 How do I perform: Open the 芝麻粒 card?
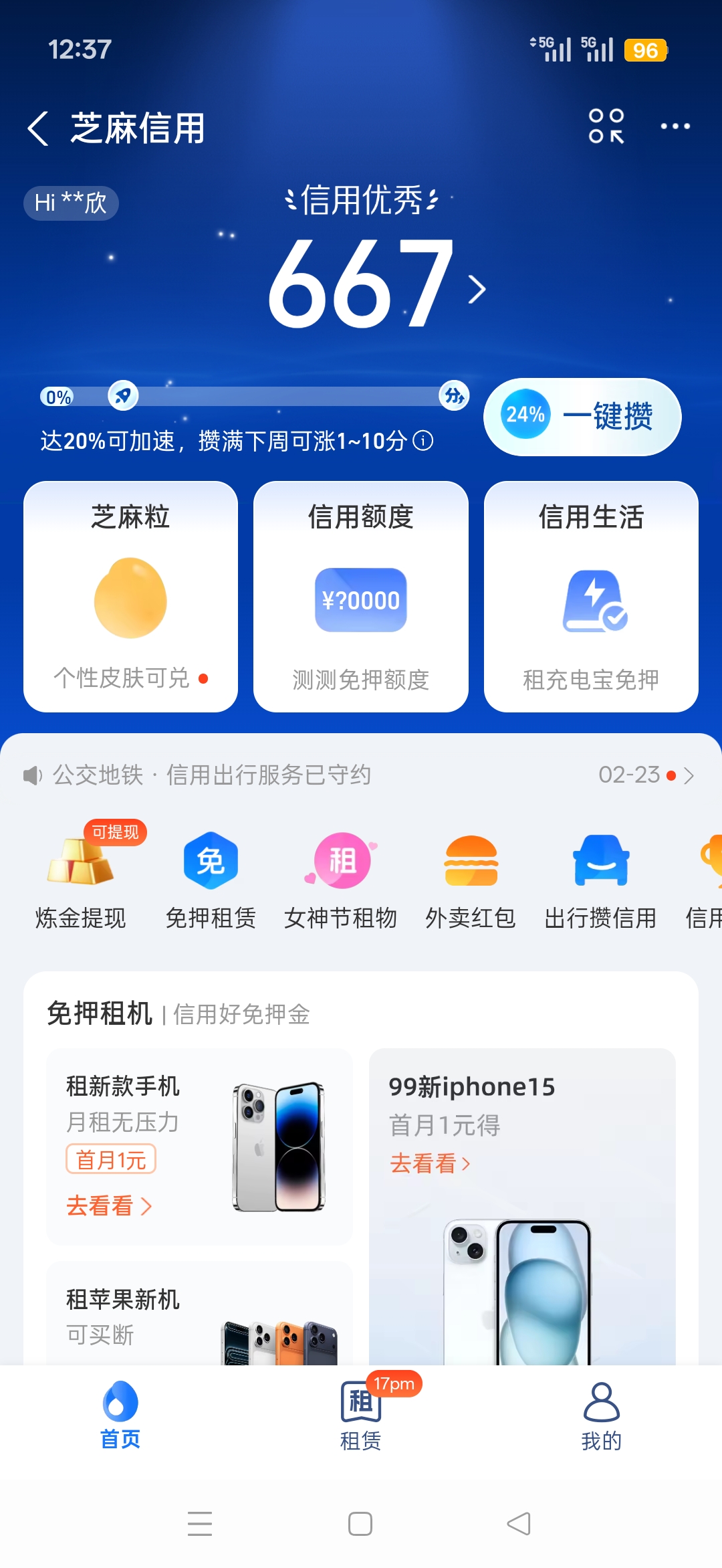130,596
